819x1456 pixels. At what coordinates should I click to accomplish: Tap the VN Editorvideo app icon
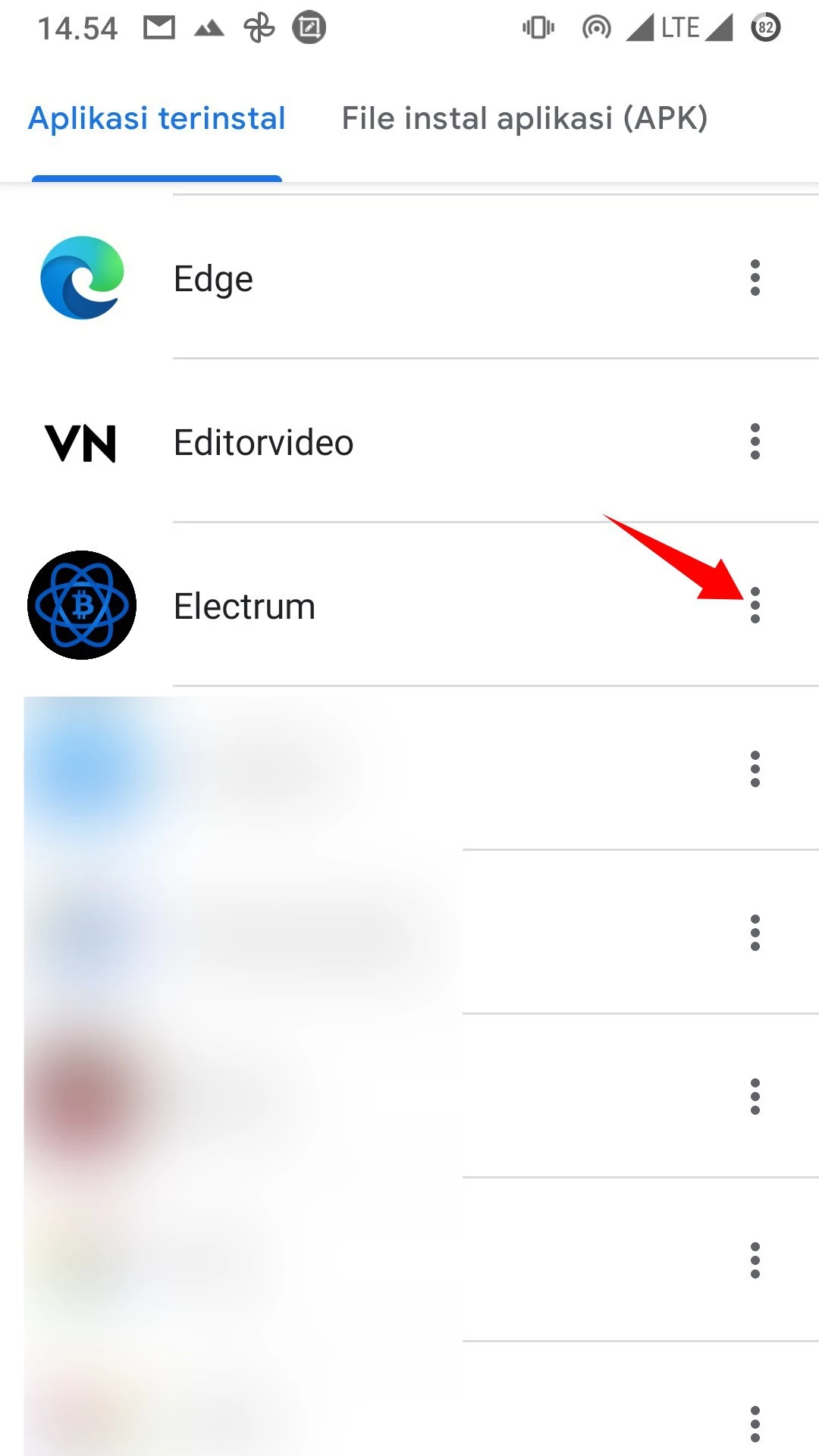(81, 443)
